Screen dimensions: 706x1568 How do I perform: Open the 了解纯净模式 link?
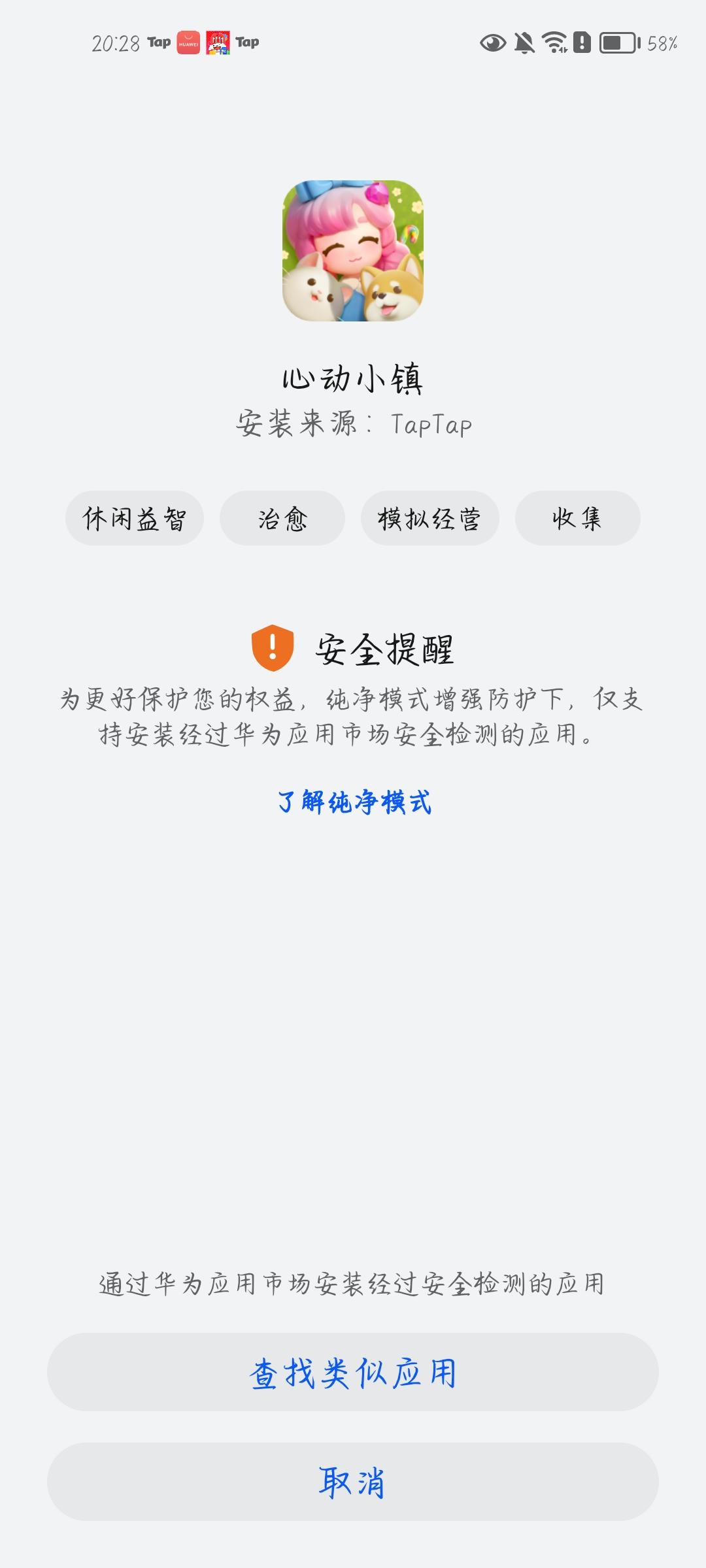coord(354,802)
